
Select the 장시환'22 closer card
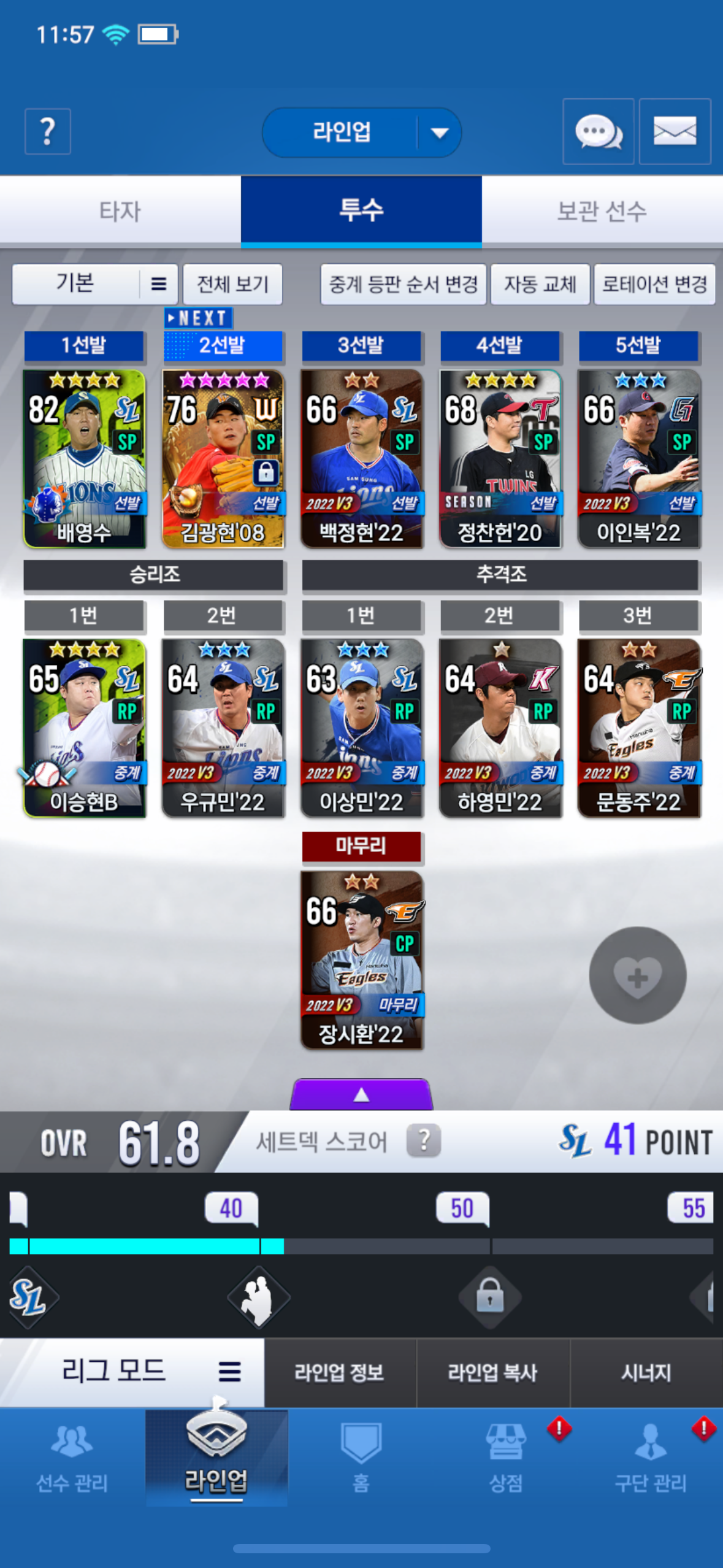[x=361, y=960]
